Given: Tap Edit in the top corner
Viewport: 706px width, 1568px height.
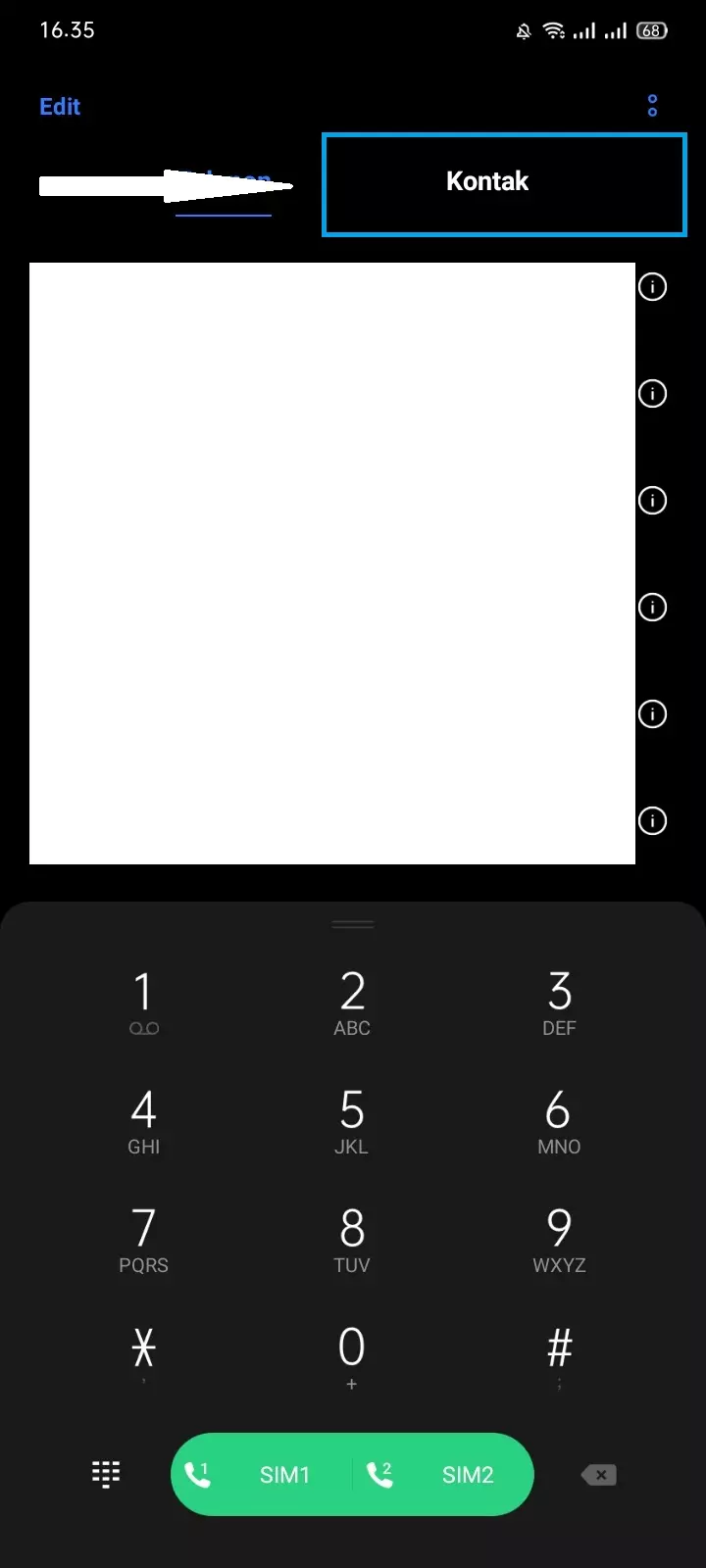Looking at the screenshot, I should click(60, 107).
